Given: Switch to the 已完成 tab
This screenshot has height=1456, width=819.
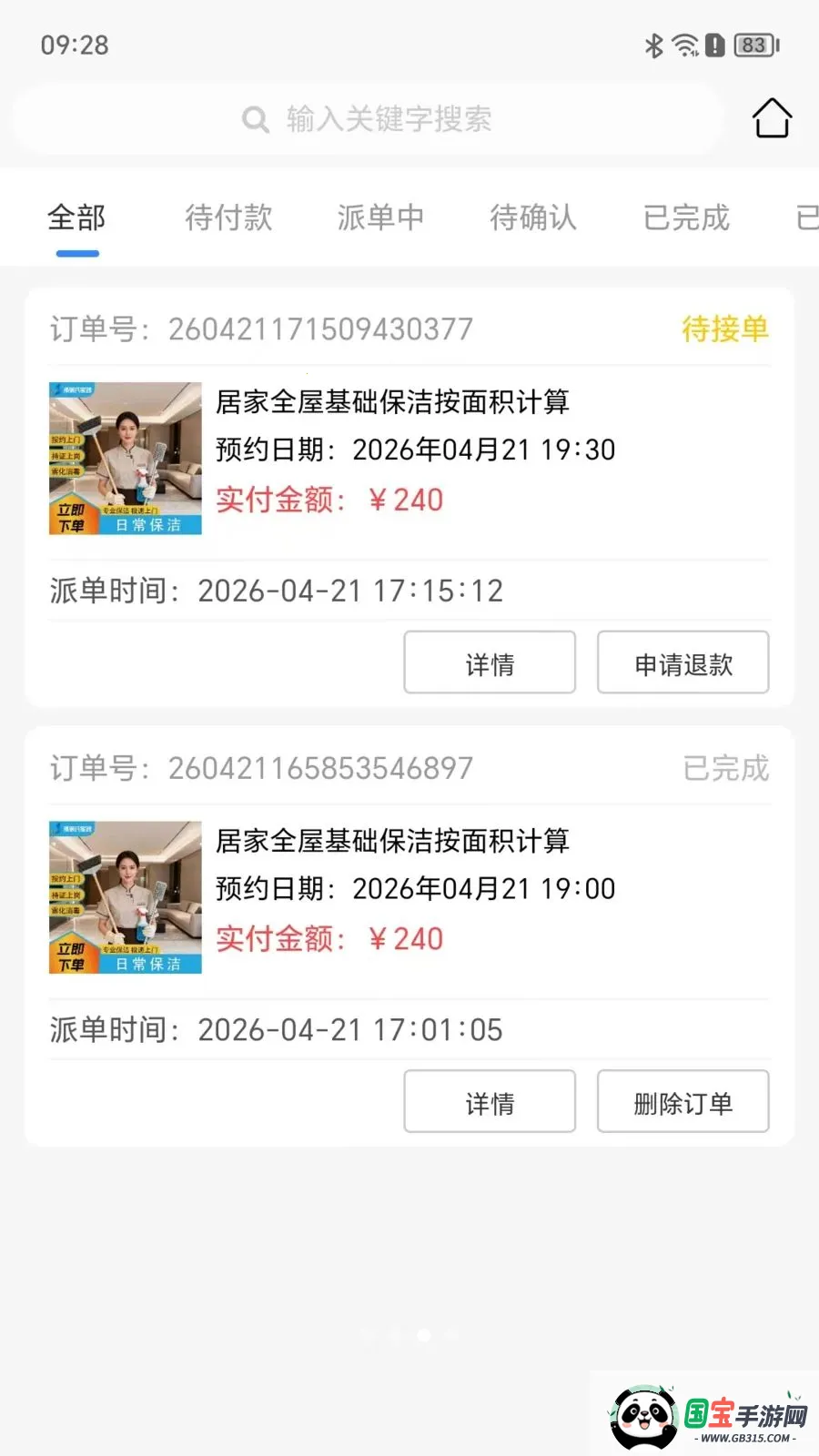Looking at the screenshot, I should (686, 218).
